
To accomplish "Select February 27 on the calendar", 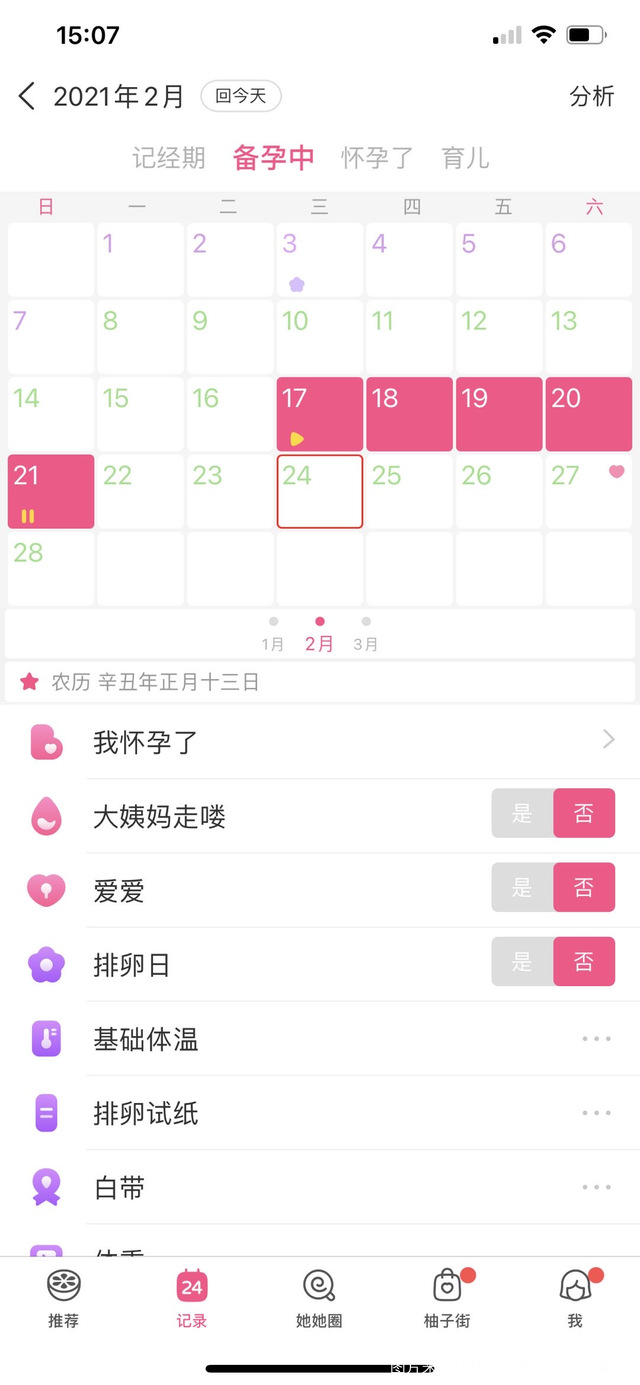I will pyautogui.click(x=588, y=491).
